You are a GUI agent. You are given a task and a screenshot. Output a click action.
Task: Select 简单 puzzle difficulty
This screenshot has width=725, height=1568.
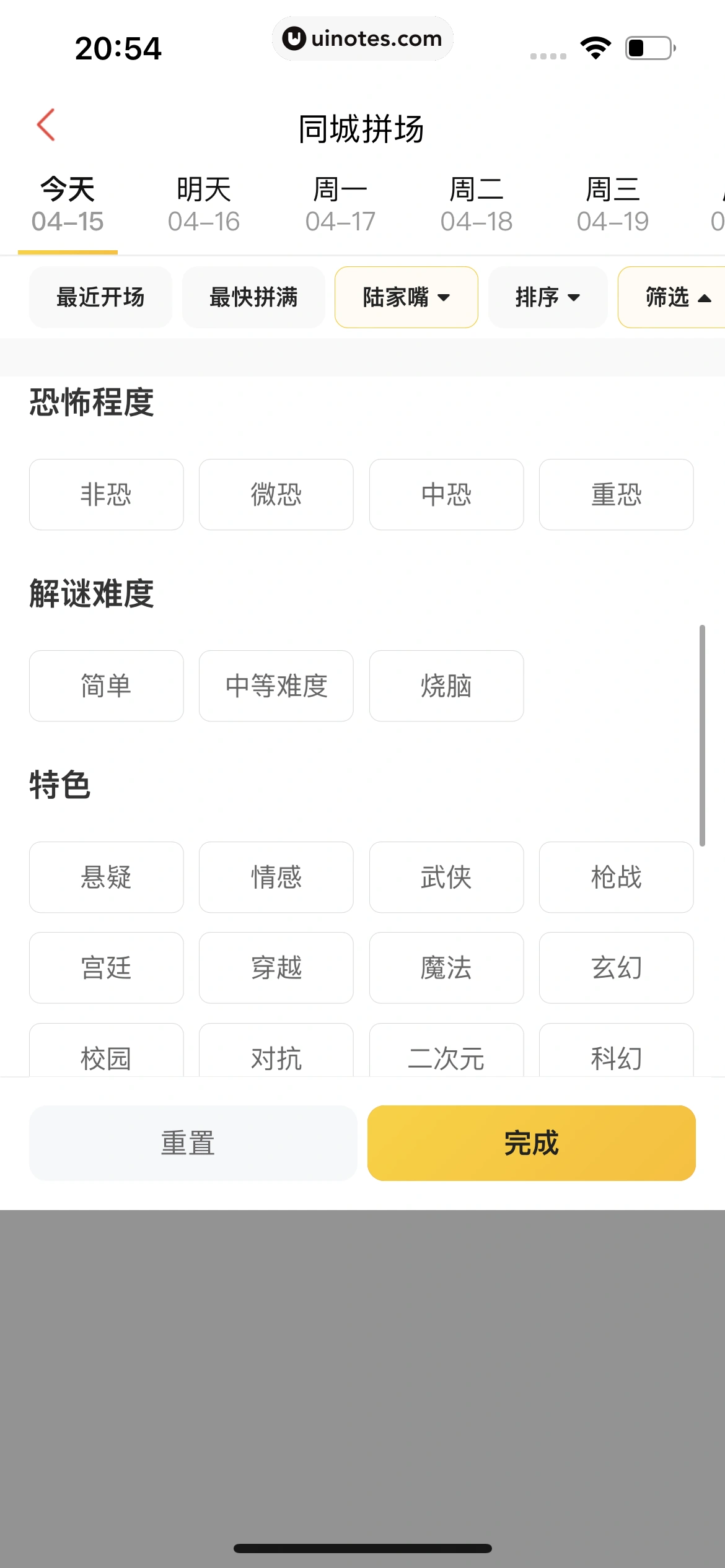[107, 686]
